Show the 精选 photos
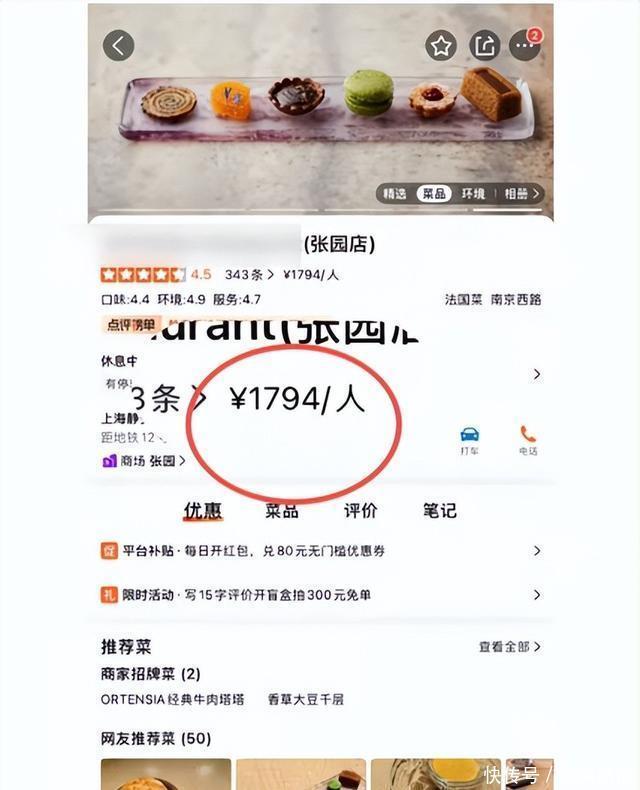 pyautogui.click(x=394, y=194)
